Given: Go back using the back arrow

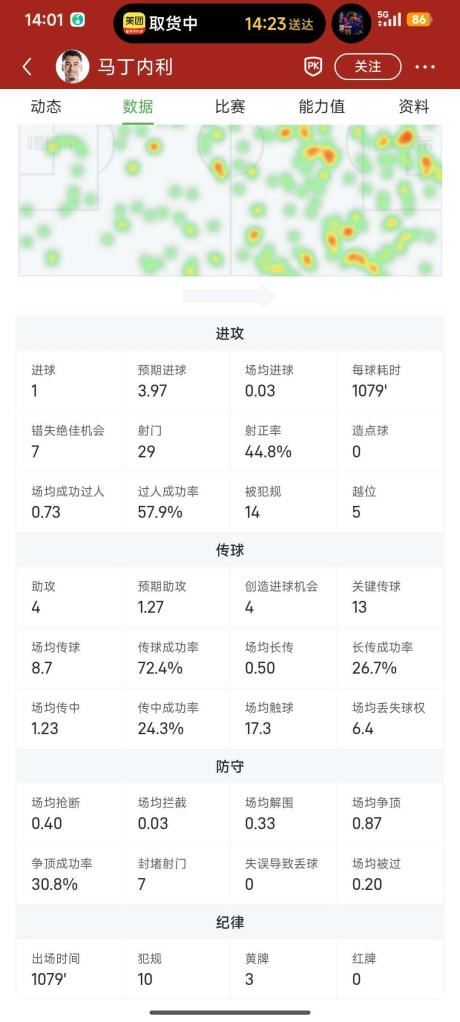Looking at the screenshot, I should pyautogui.click(x=27, y=66).
